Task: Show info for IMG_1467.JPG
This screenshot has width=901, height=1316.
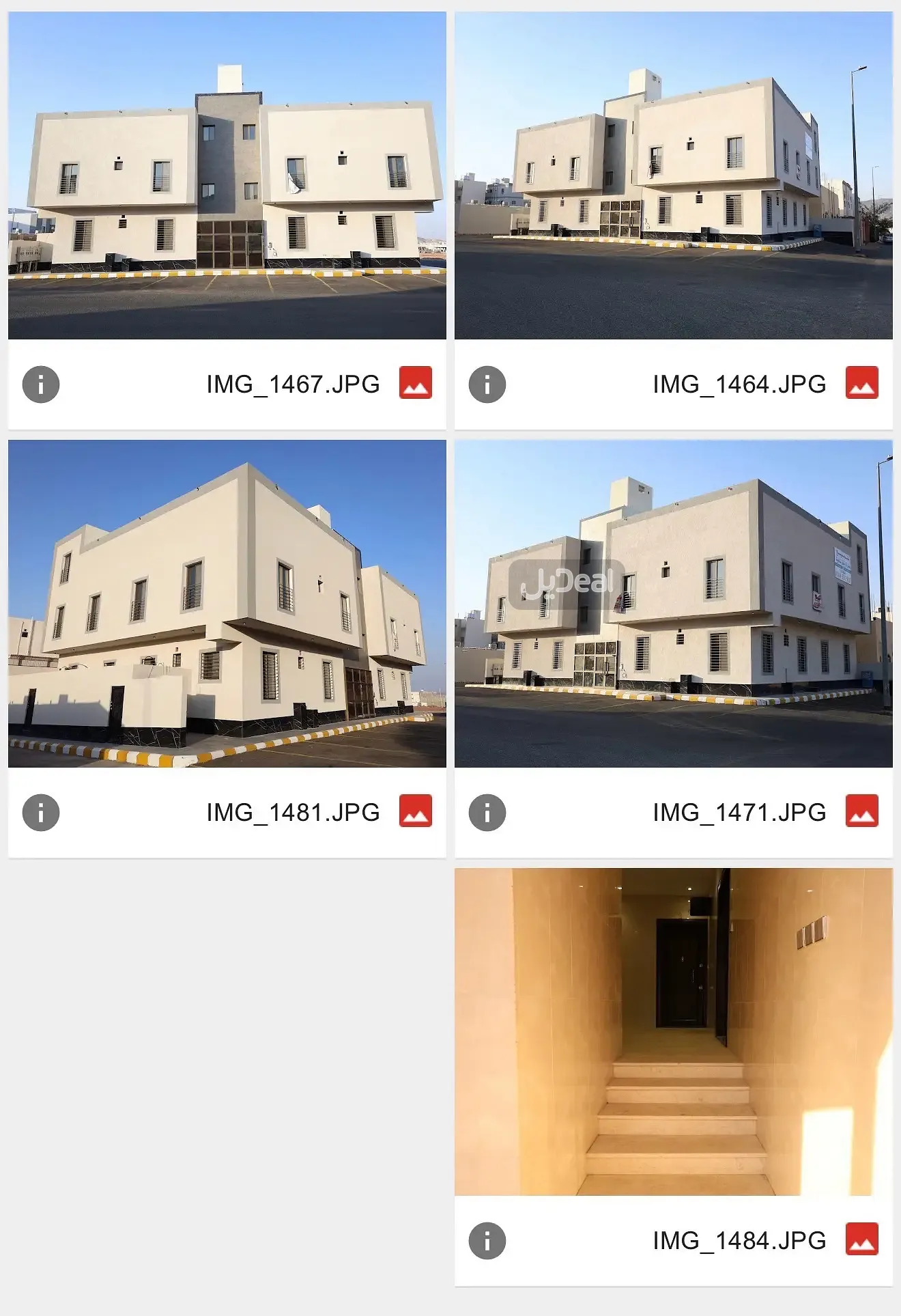Action: [x=41, y=384]
